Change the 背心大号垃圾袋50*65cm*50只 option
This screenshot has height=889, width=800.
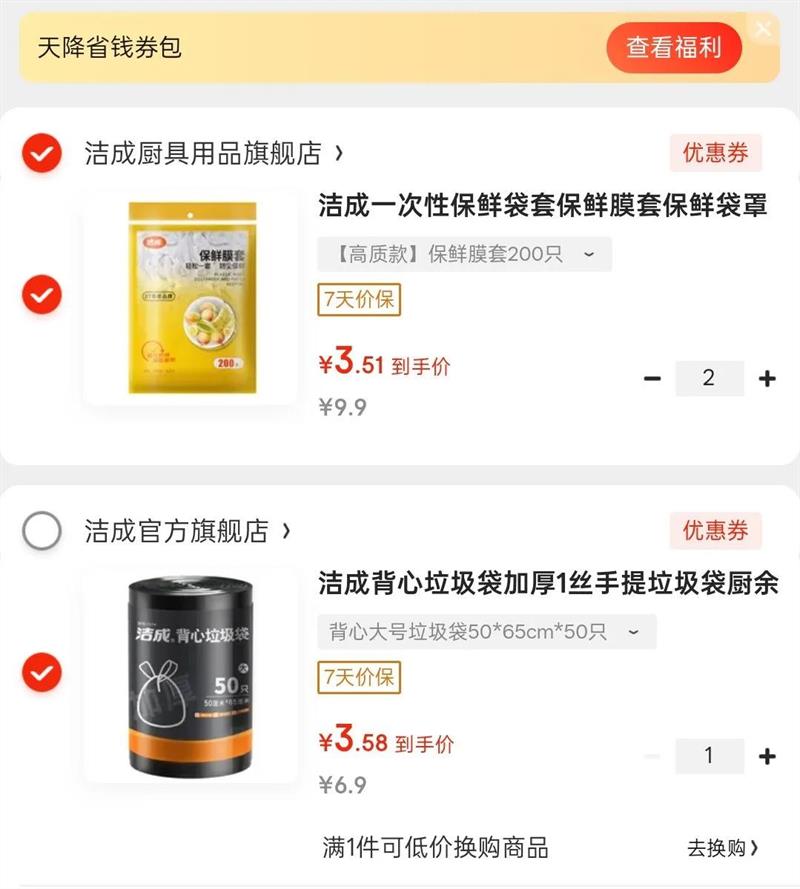tap(486, 632)
